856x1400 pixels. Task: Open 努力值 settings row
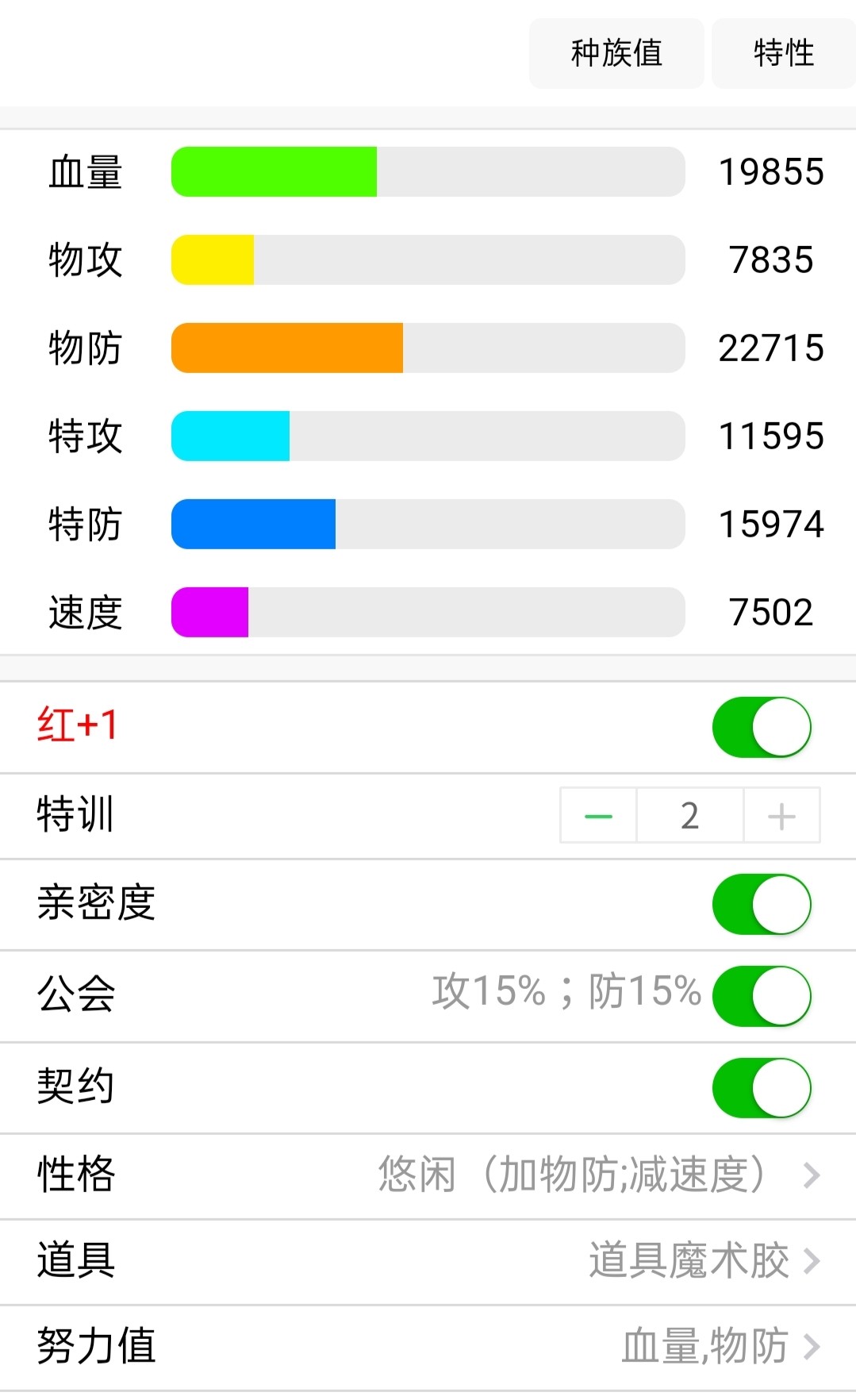click(428, 1346)
